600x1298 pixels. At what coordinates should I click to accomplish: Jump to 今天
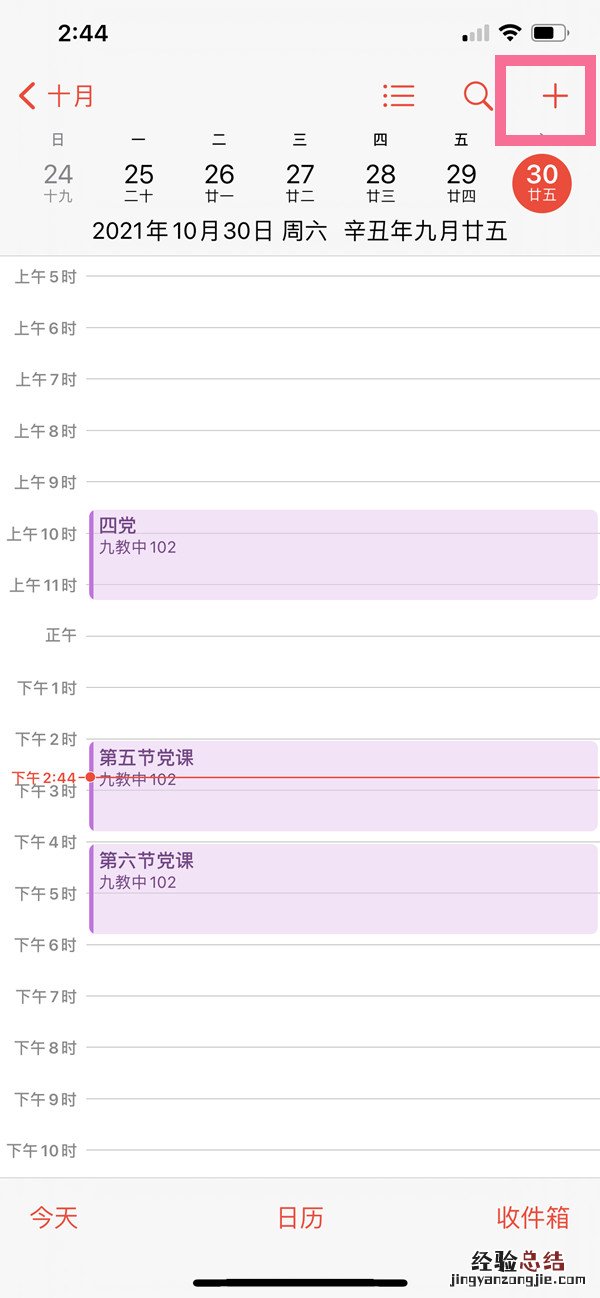click(x=54, y=1217)
